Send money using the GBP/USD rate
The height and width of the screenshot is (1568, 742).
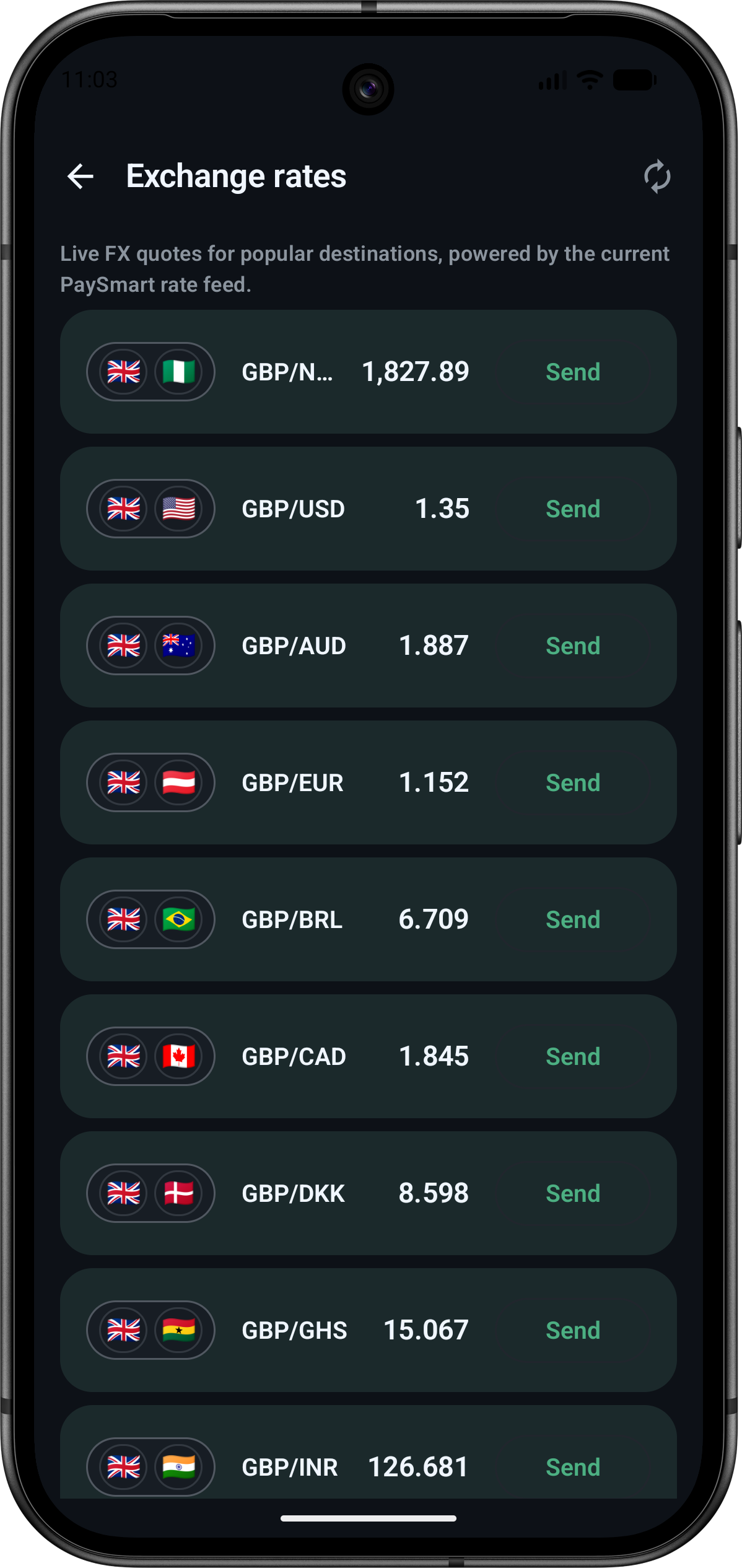(x=573, y=509)
